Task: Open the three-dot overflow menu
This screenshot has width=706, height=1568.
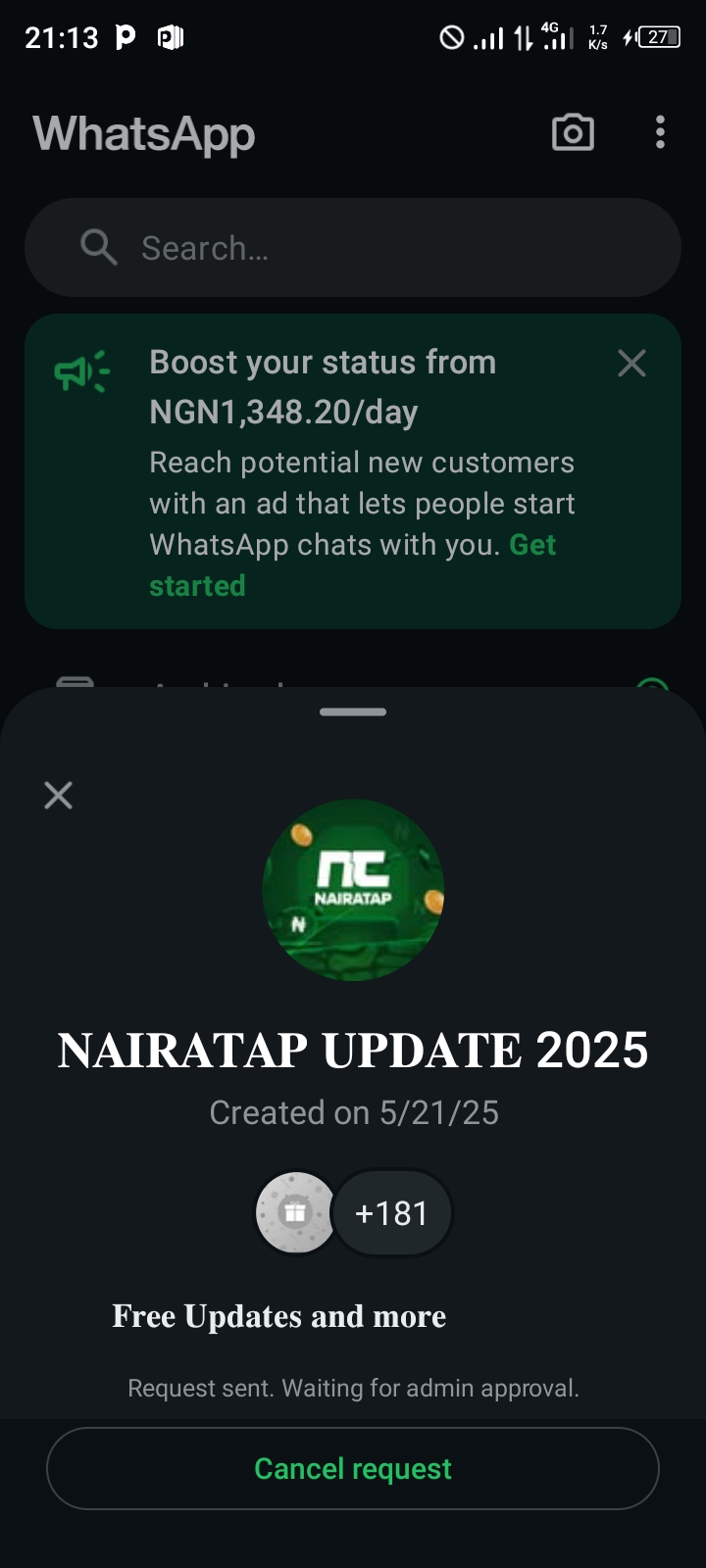Action: [660, 132]
